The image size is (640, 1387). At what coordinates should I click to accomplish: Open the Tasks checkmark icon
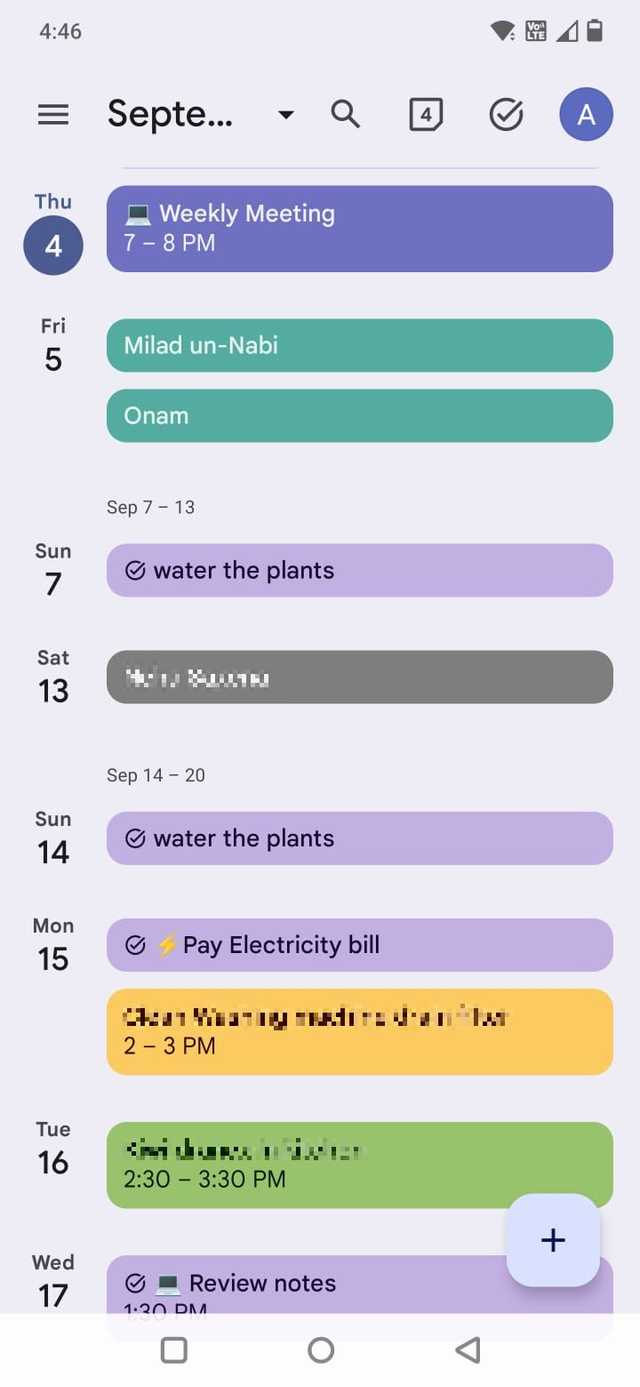tap(506, 115)
